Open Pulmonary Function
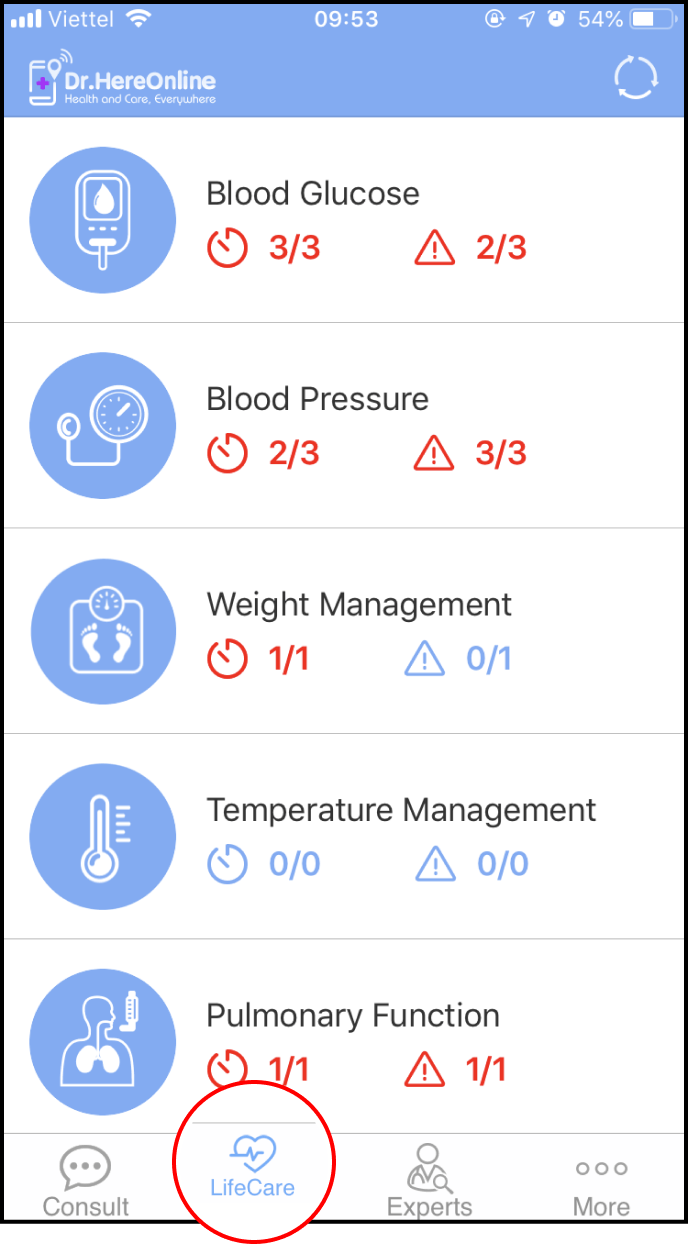Image resolution: width=688 pixels, height=1244 pixels. (x=344, y=1036)
